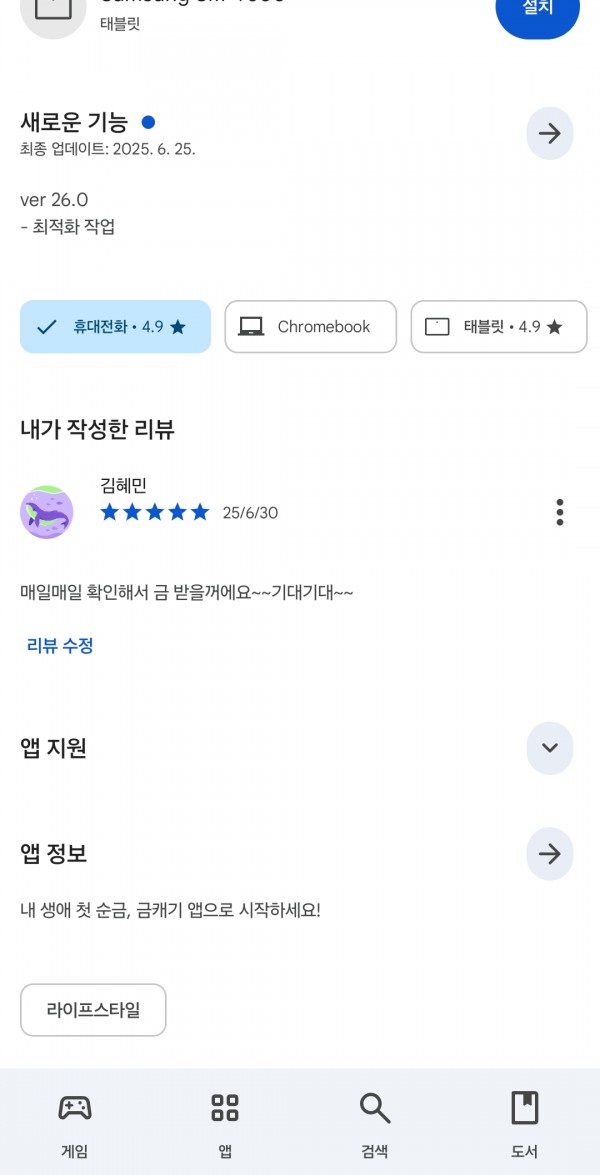Switch to the 검색 tab

coord(375,1124)
